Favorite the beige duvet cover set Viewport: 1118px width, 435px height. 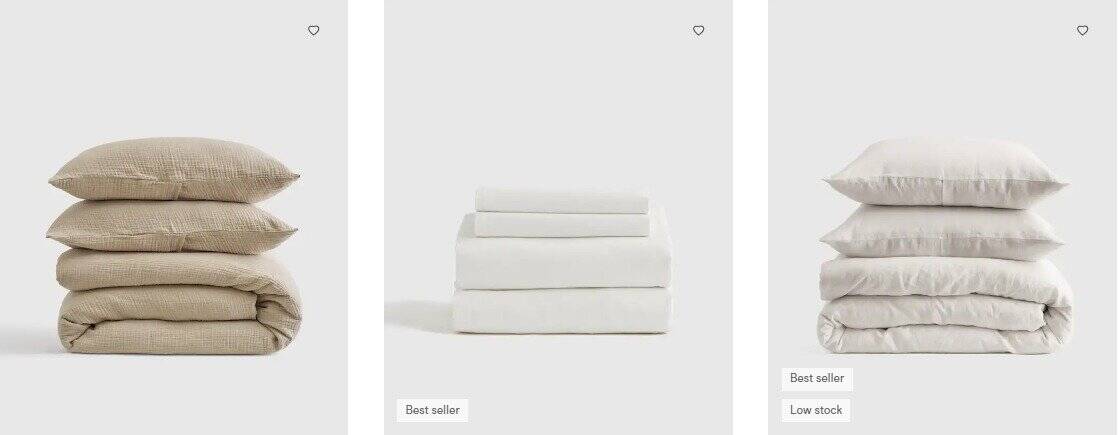coord(313,31)
